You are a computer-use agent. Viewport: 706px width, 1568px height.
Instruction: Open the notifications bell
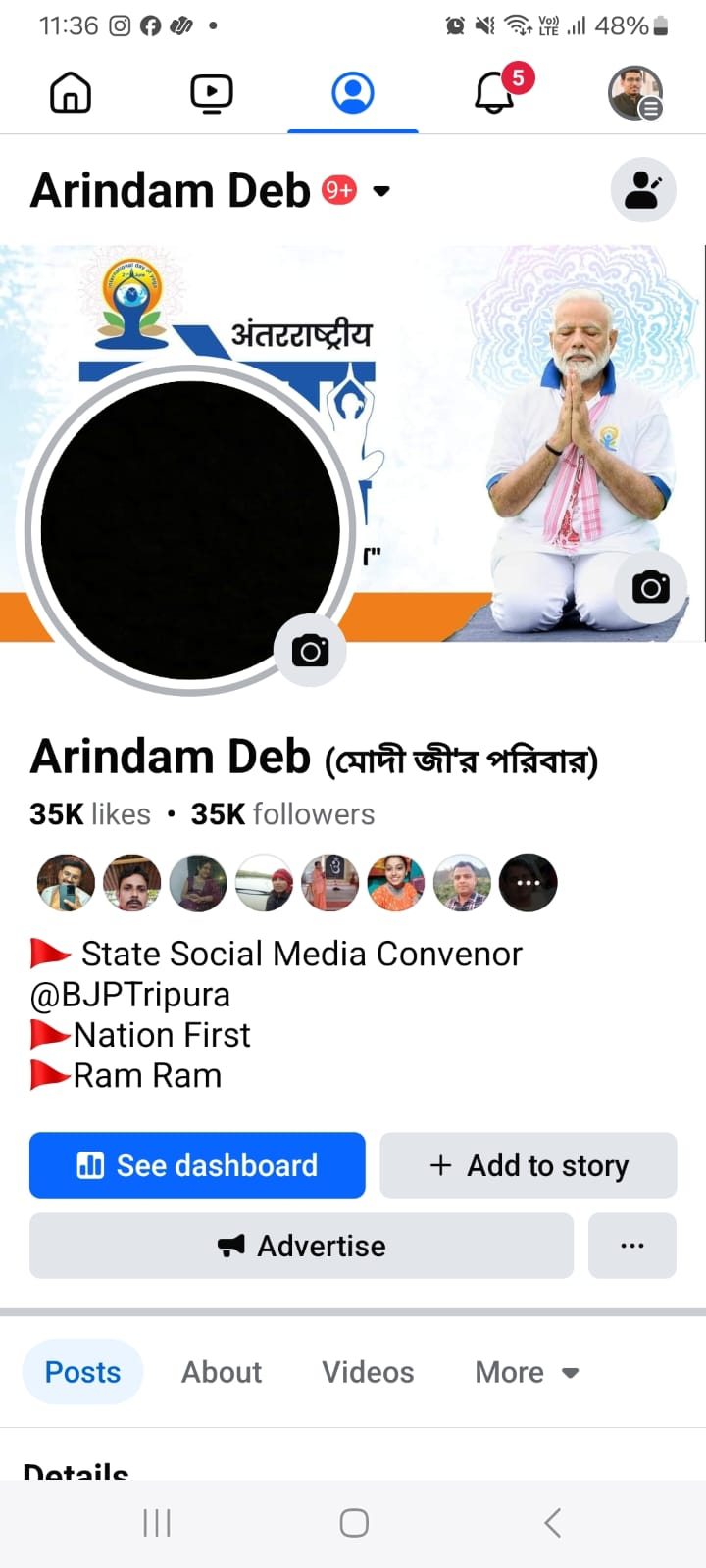click(494, 93)
